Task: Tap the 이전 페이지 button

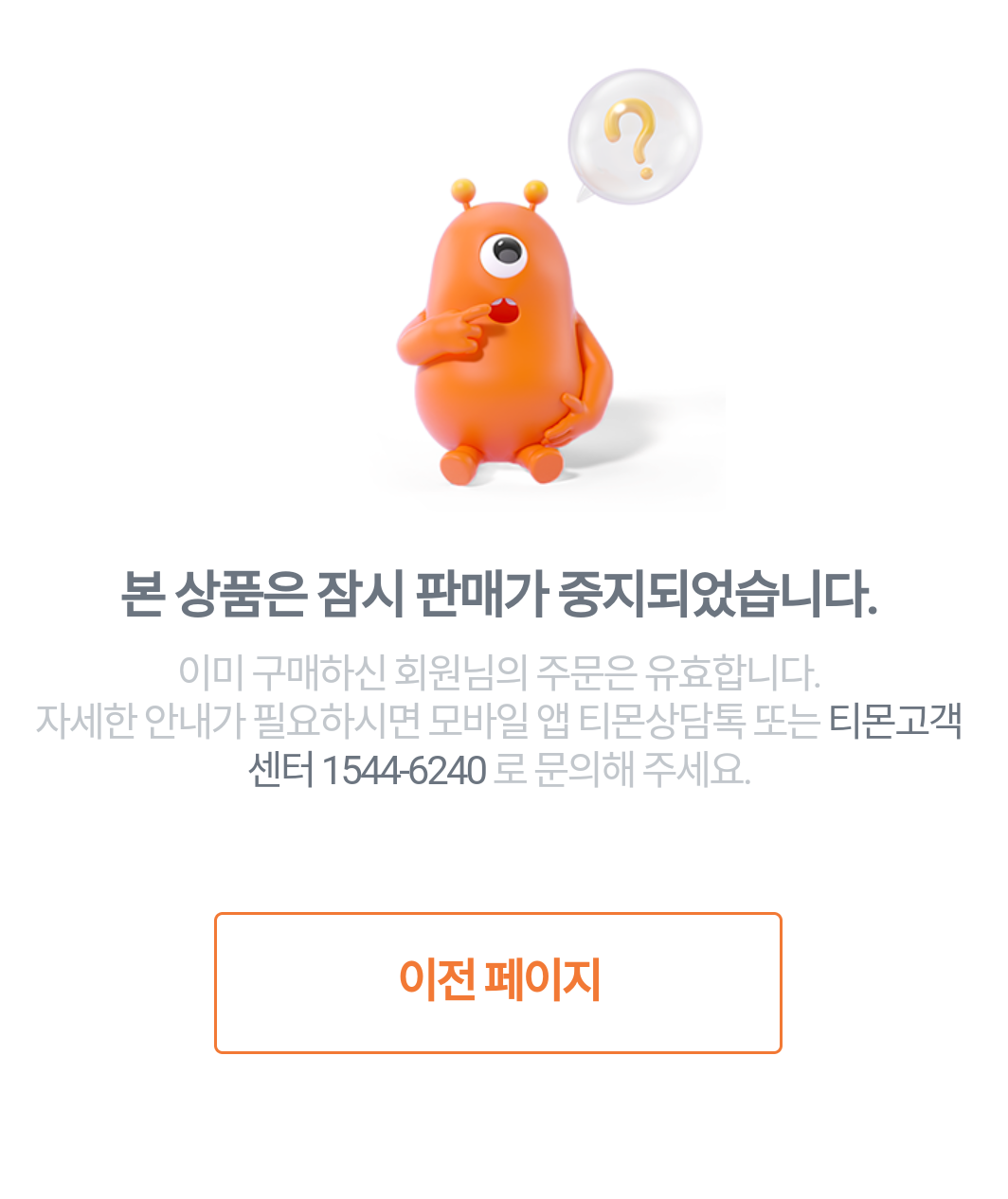Action: (498, 982)
